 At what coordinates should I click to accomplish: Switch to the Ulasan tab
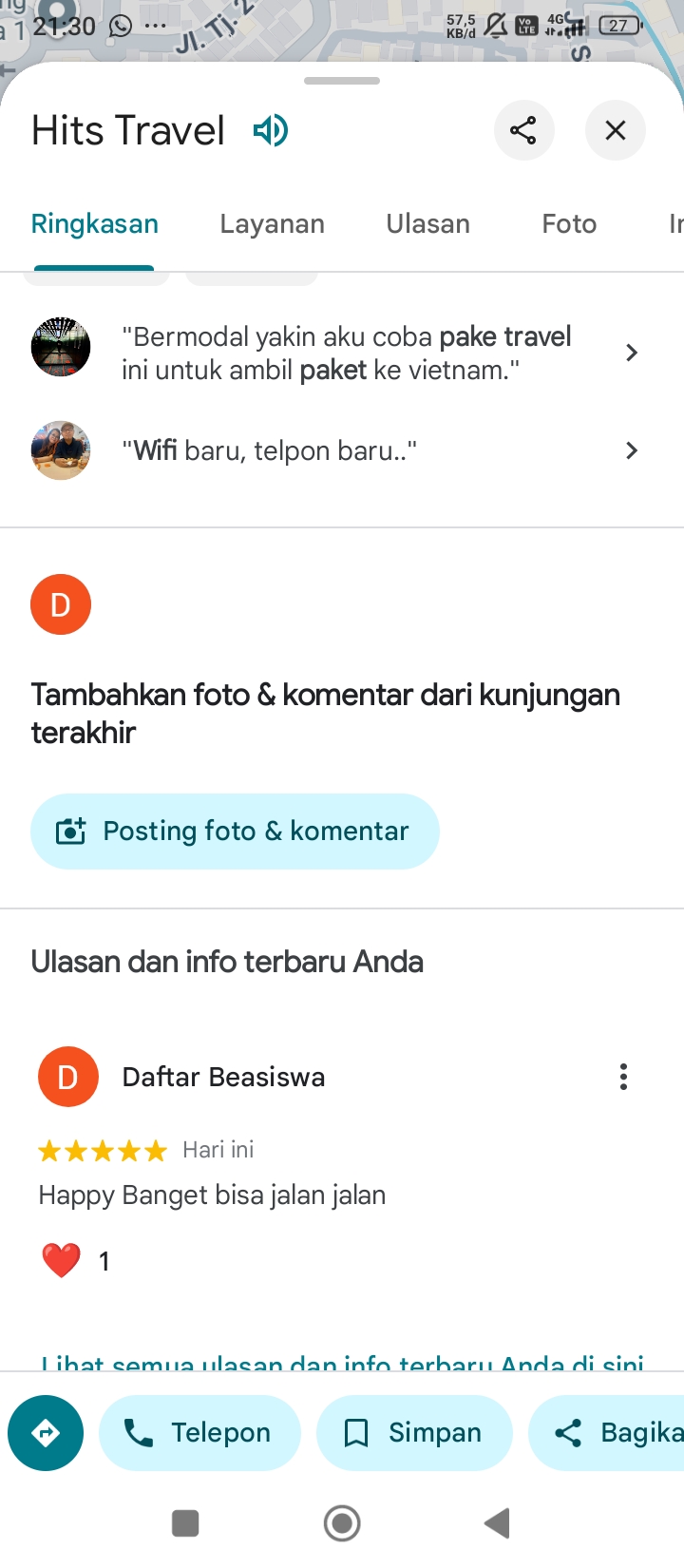click(427, 224)
